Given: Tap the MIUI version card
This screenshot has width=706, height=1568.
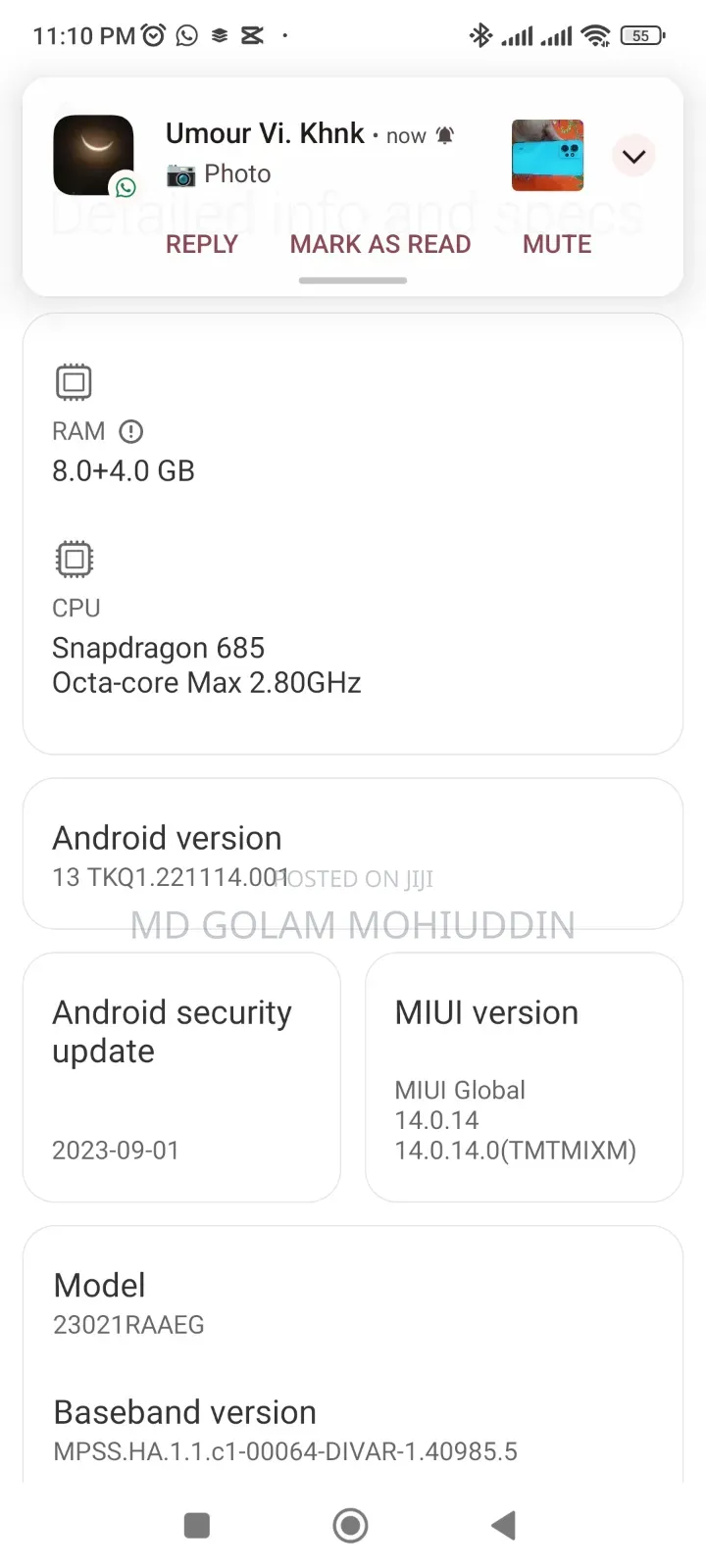Looking at the screenshot, I should tap(523, 1078).
